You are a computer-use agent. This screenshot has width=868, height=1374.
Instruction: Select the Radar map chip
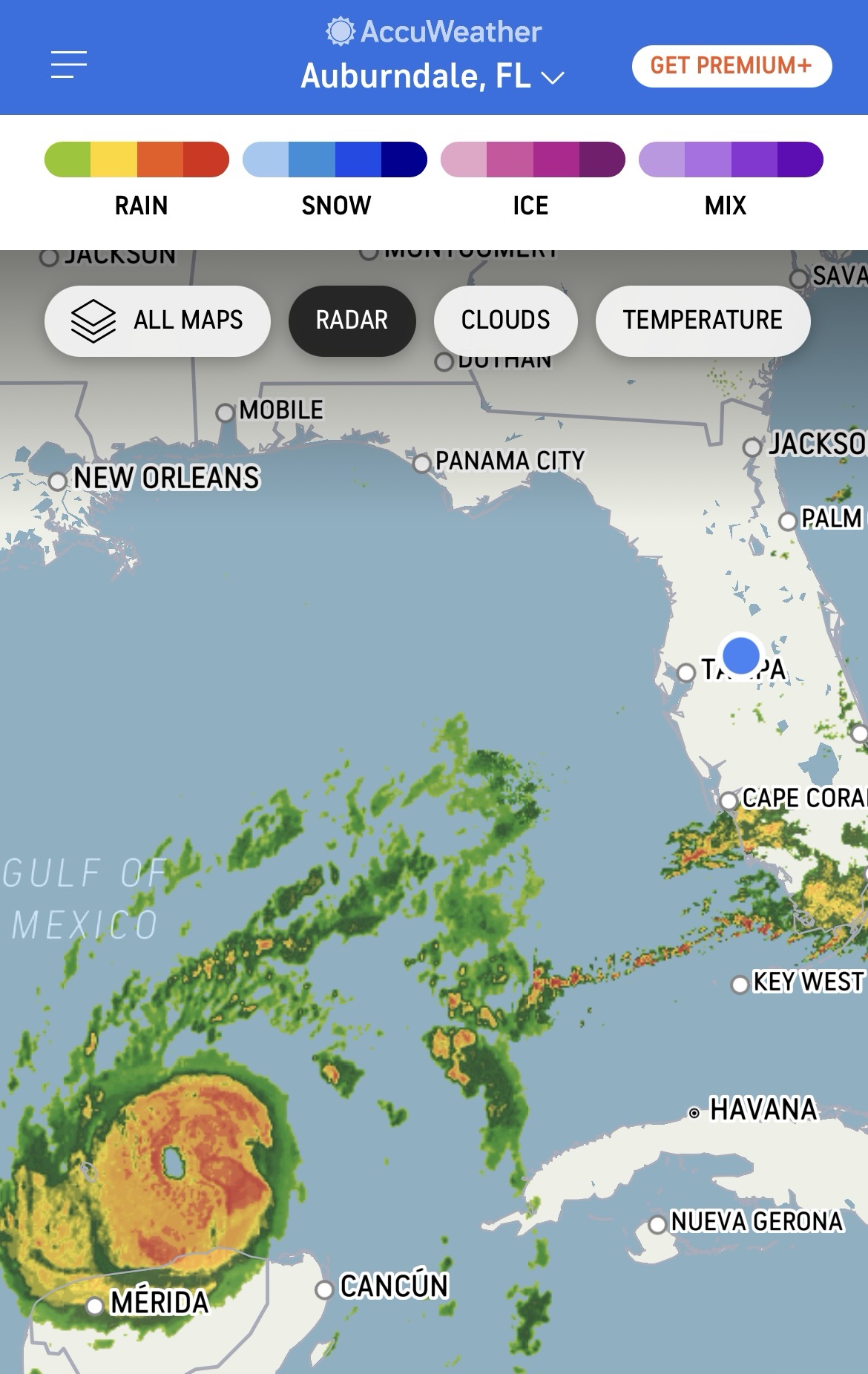[352, 321]
